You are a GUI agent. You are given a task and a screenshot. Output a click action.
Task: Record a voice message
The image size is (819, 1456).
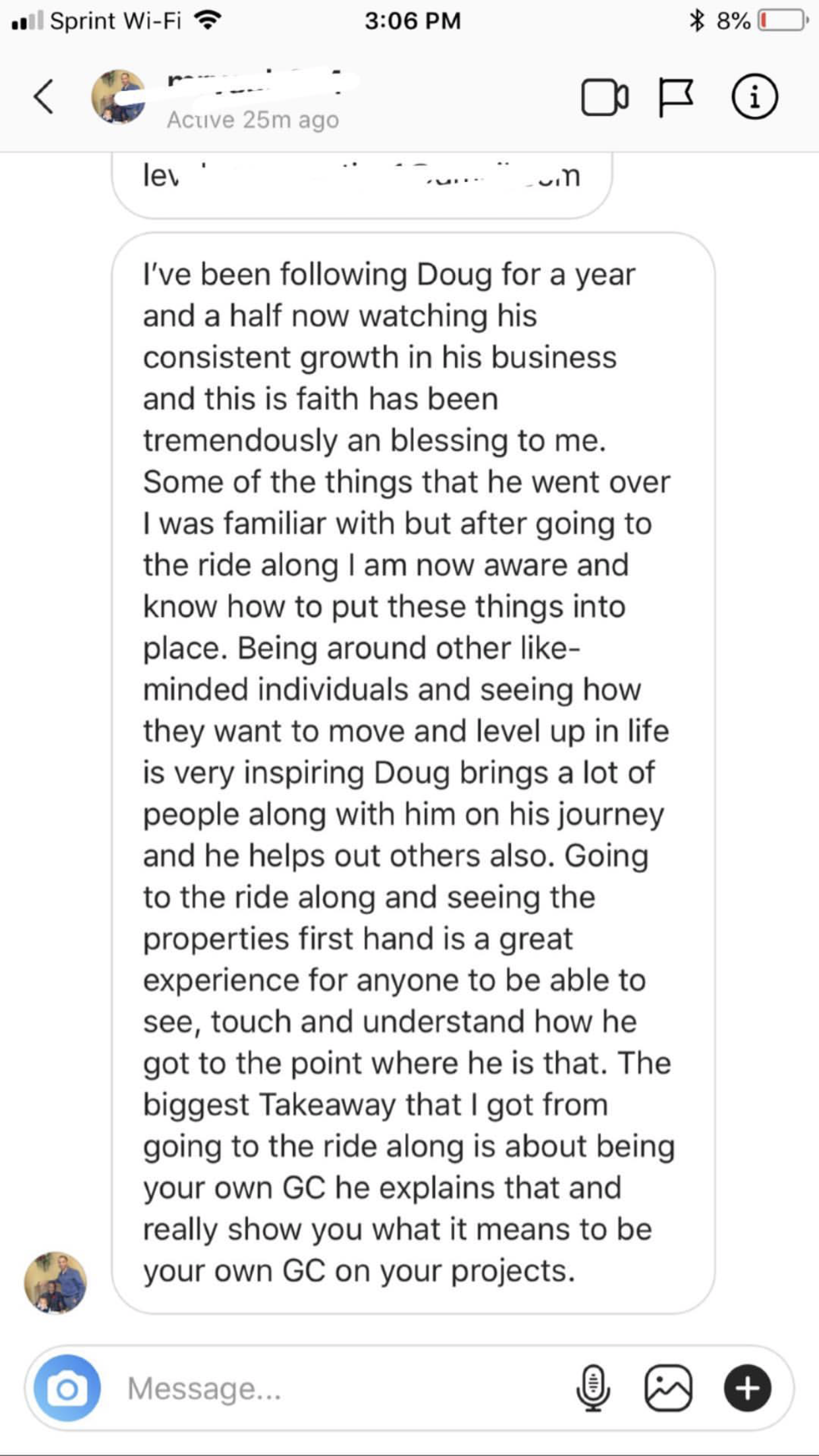click(x=593, y=1388)
